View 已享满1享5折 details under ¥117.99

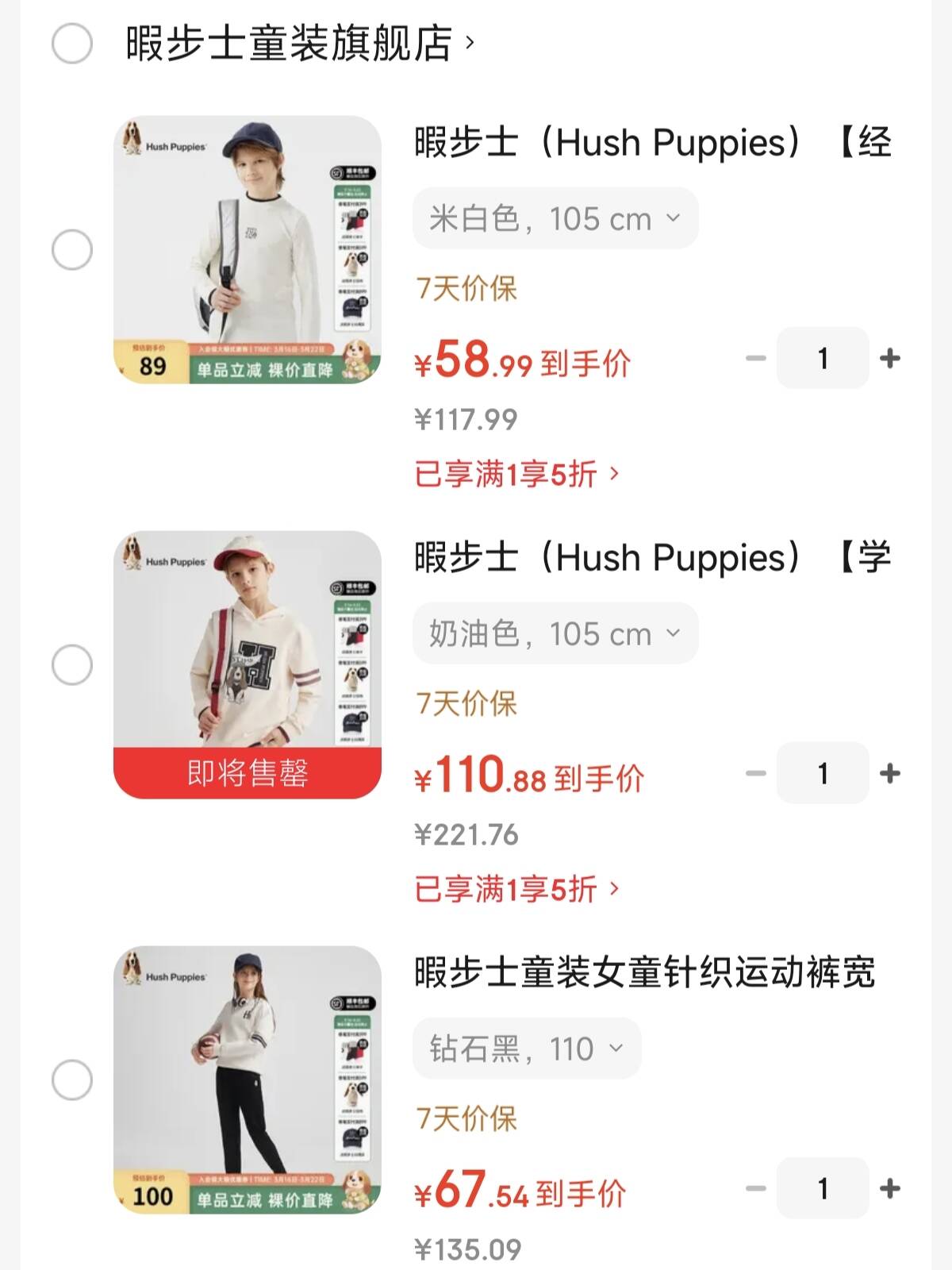516,475
